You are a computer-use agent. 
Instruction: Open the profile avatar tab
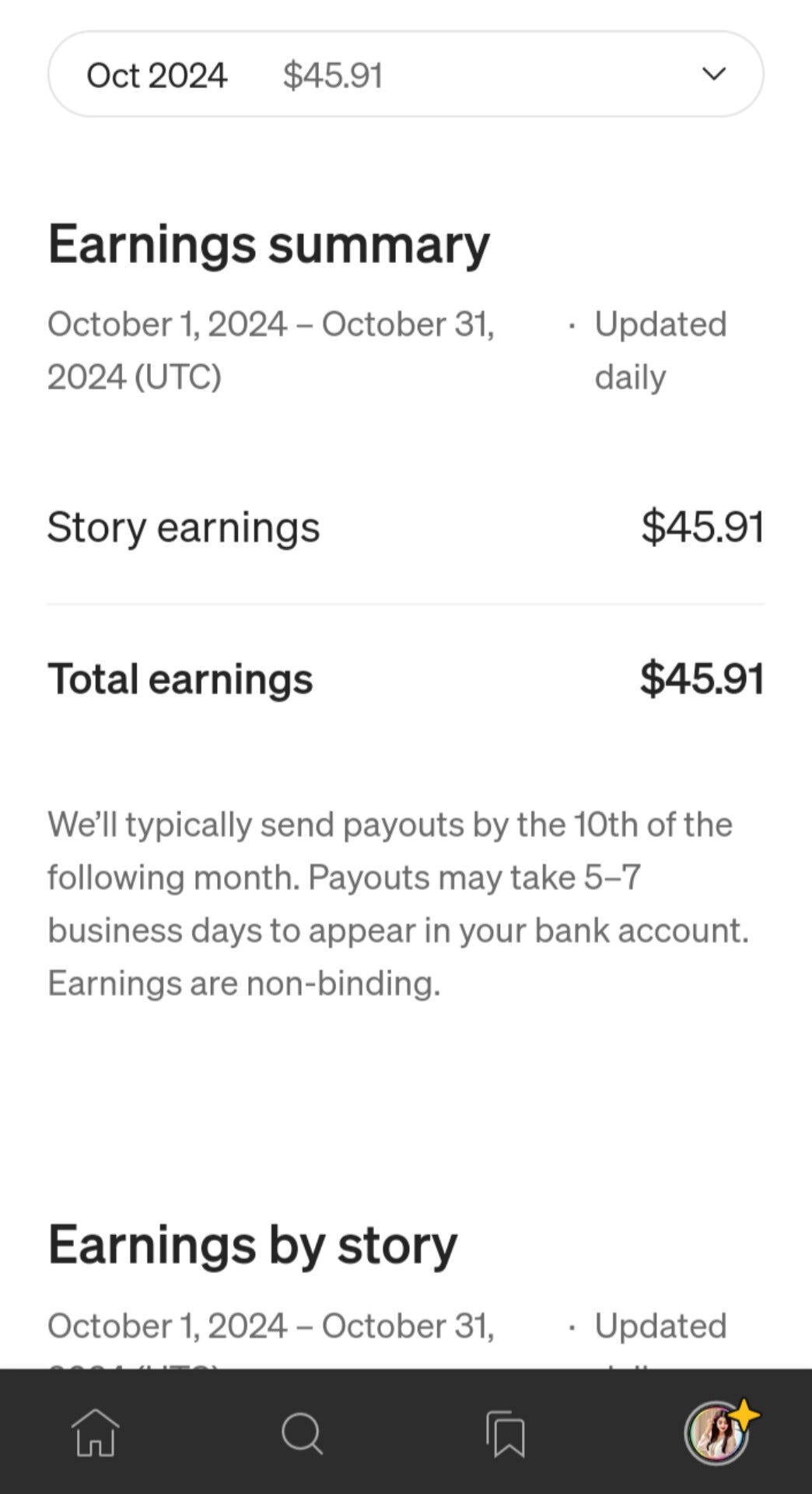(x=716, y=1433)
